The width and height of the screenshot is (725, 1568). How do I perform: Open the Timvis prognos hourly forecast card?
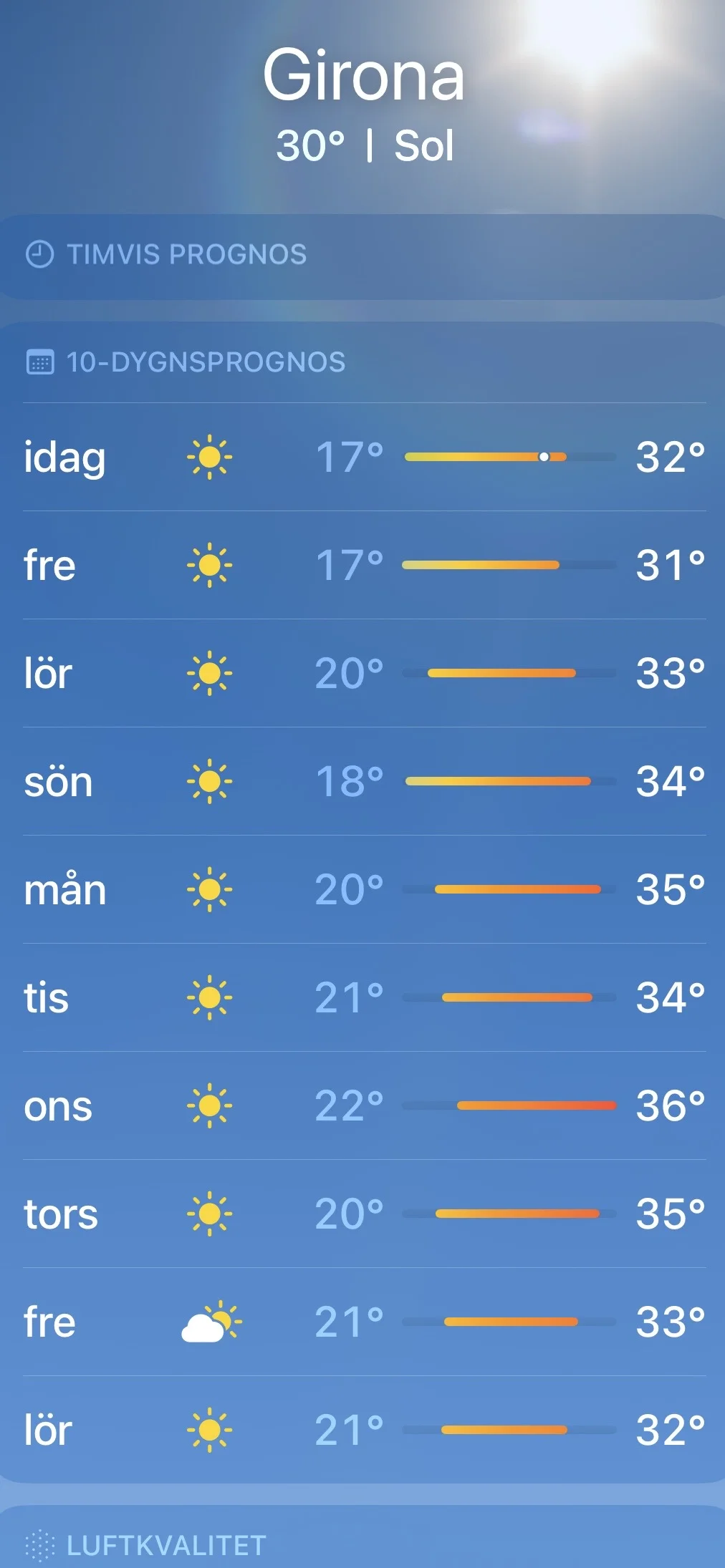(362, 256)
